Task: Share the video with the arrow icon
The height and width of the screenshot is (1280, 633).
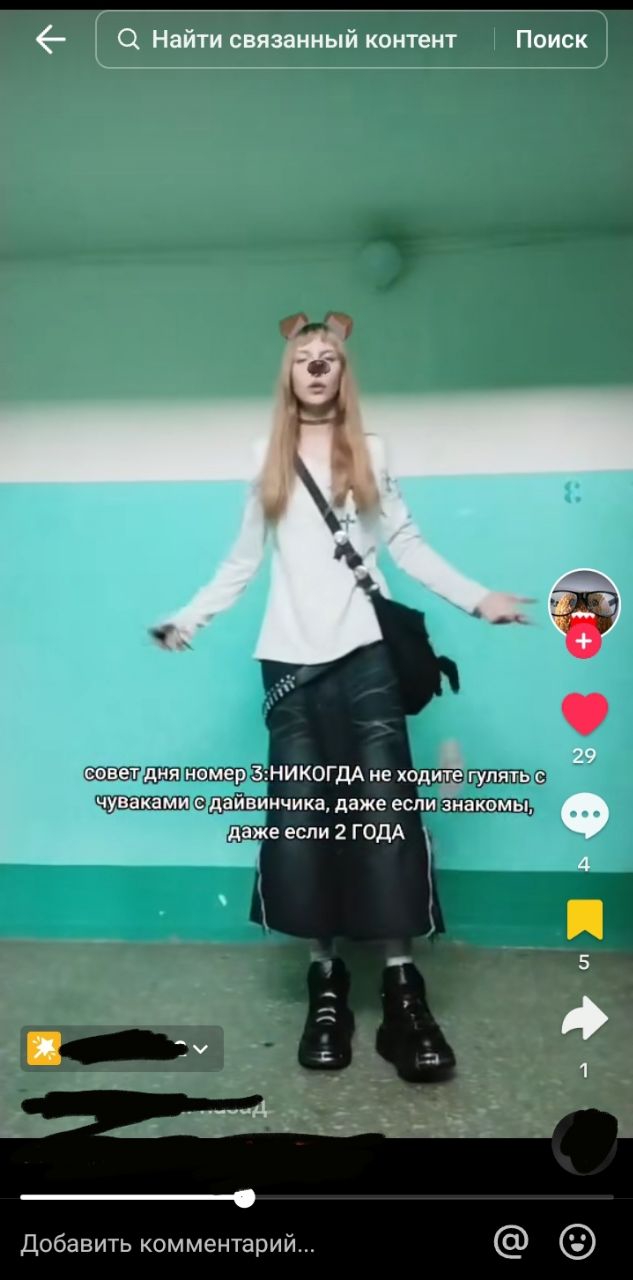Action: tap(585, 1019)
